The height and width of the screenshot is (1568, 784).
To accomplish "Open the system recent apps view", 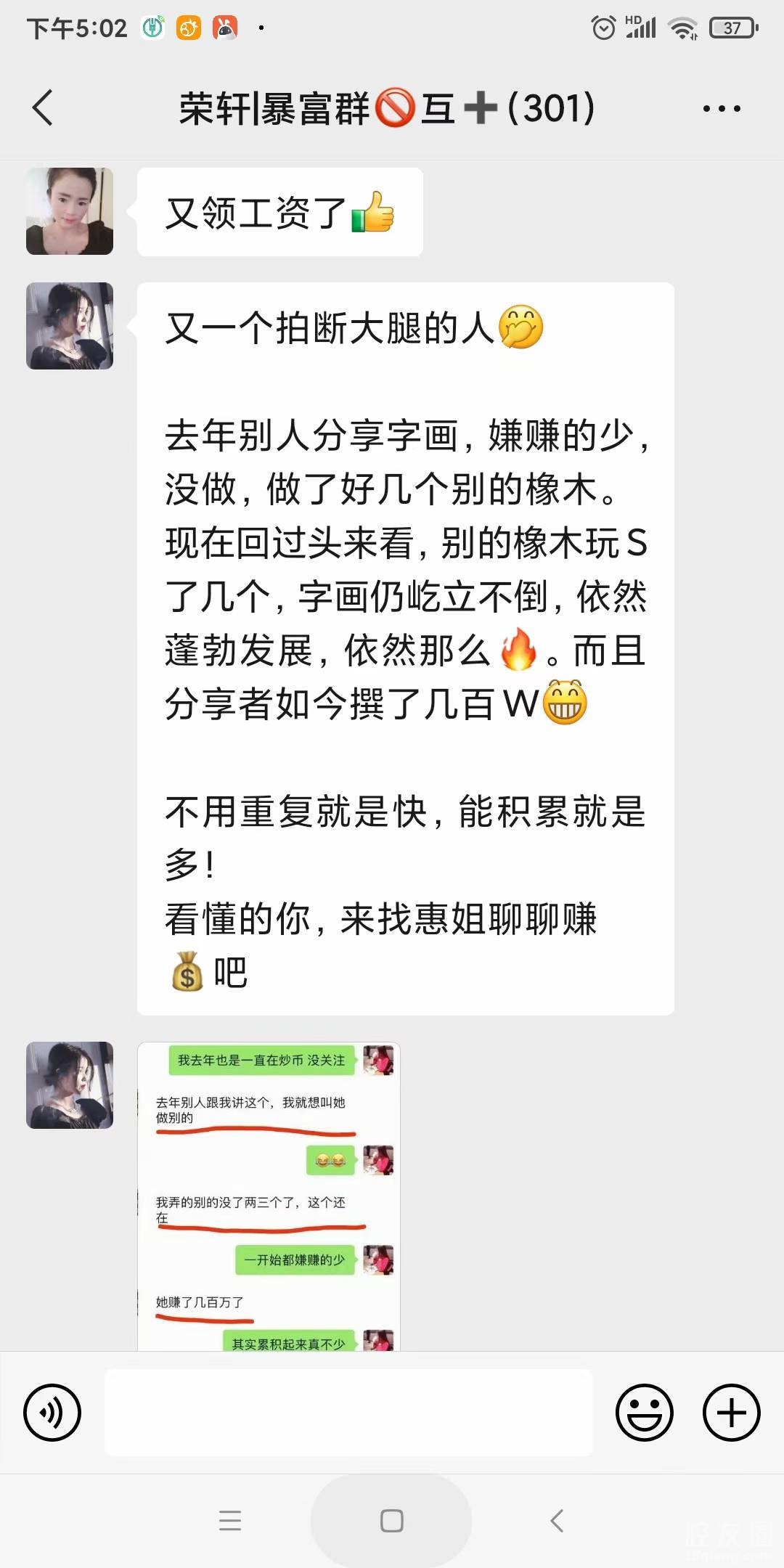I will tap(230, 1520).
